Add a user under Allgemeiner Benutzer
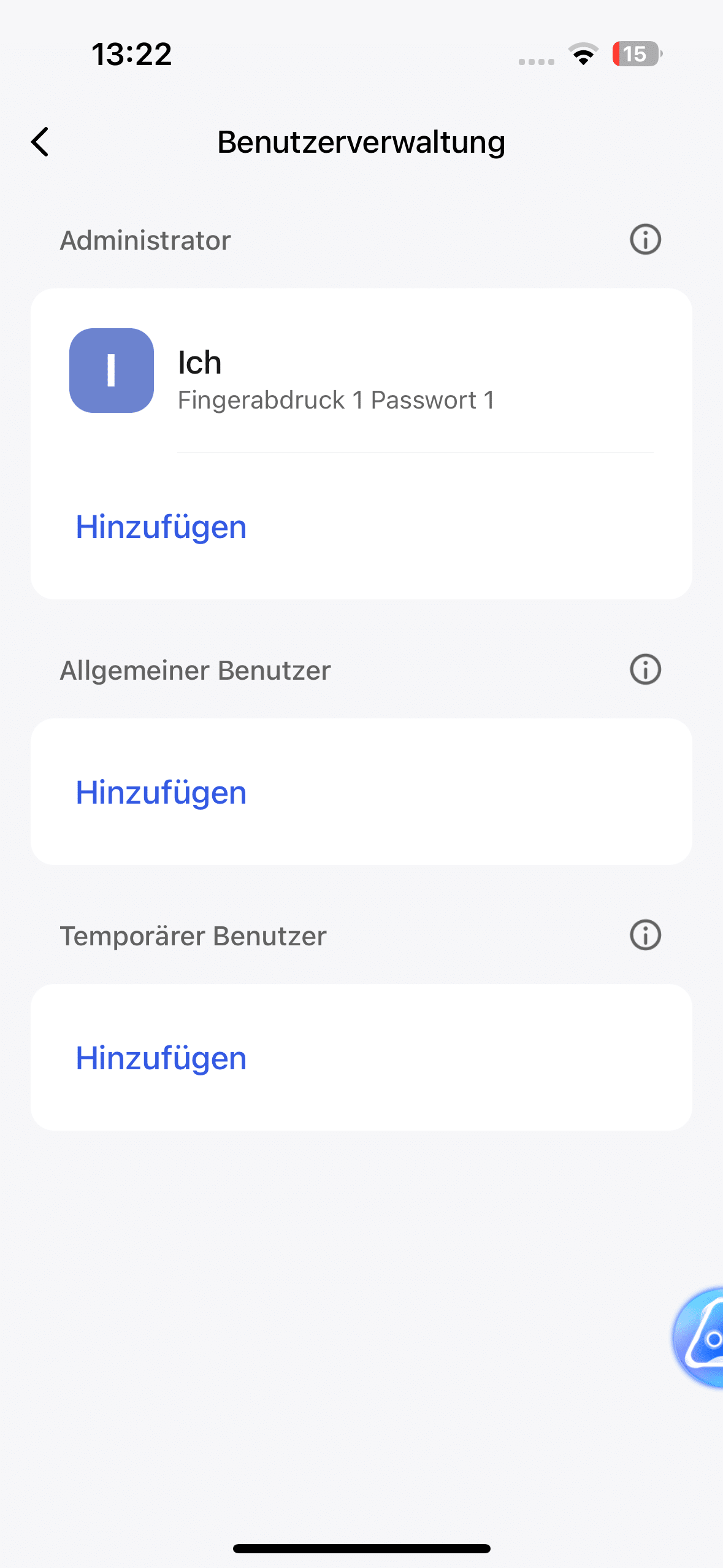The width and height of the screenshot is (723, 1568). point(161,793)
